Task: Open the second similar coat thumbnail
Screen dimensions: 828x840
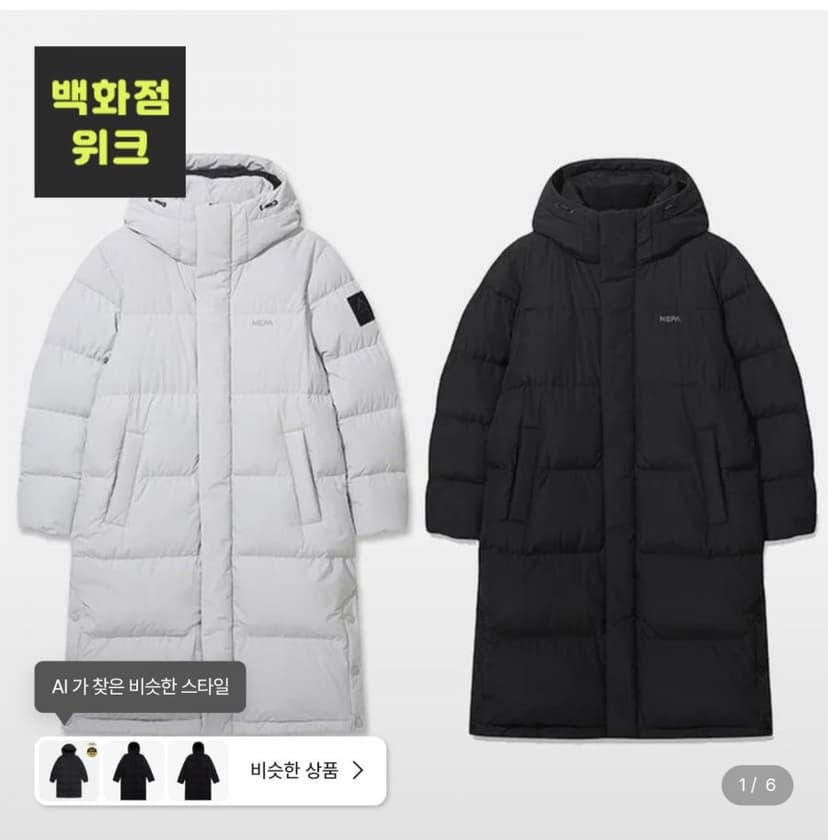Action: [x=133, y=771]
